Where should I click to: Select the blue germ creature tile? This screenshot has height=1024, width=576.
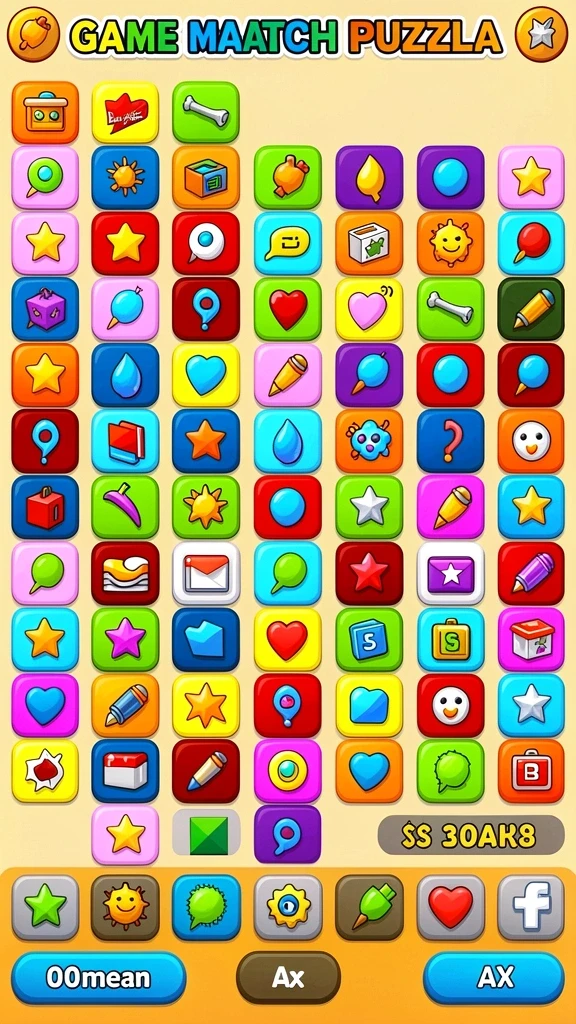click(x=370, y=441)
